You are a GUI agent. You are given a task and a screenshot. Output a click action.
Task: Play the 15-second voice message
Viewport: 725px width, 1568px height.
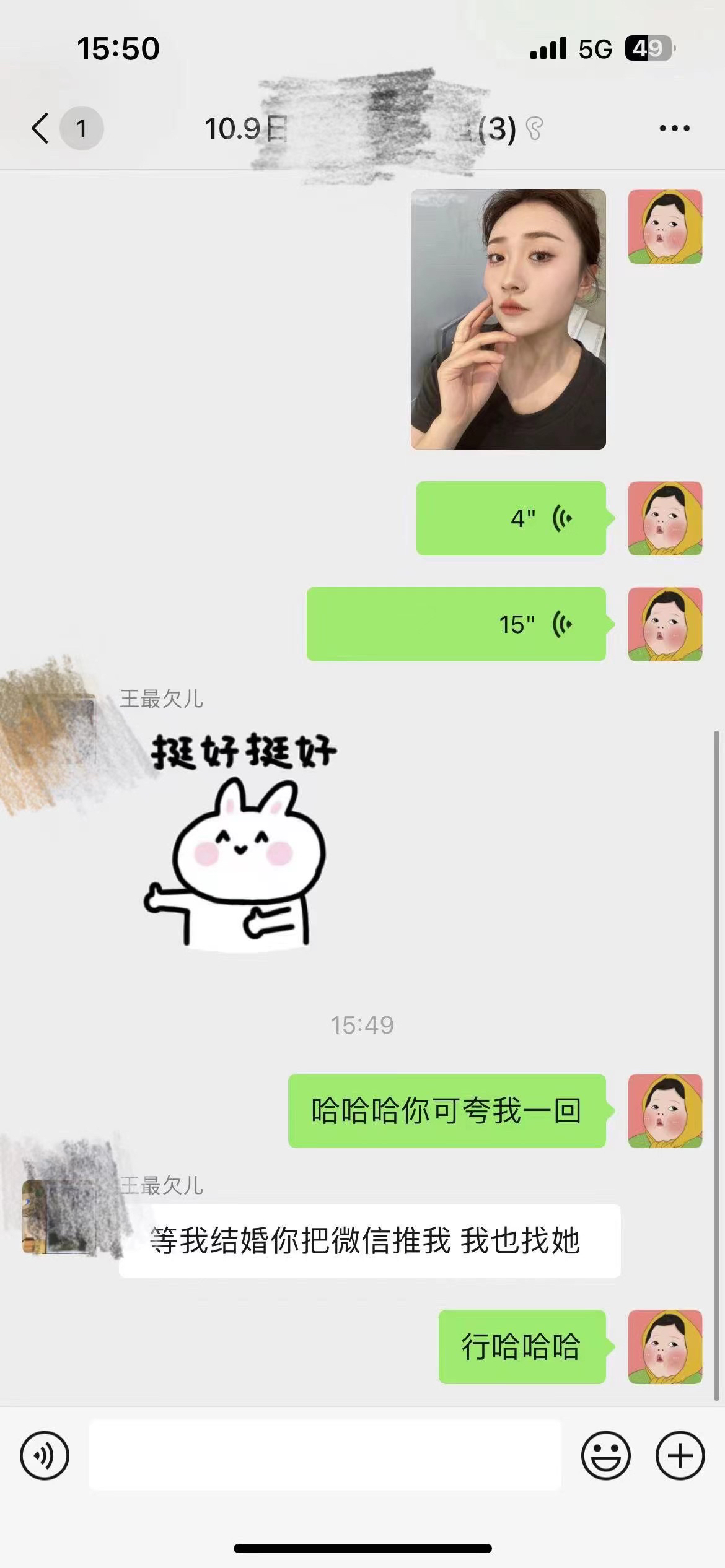pyautogui.click(x=456, y=624)
